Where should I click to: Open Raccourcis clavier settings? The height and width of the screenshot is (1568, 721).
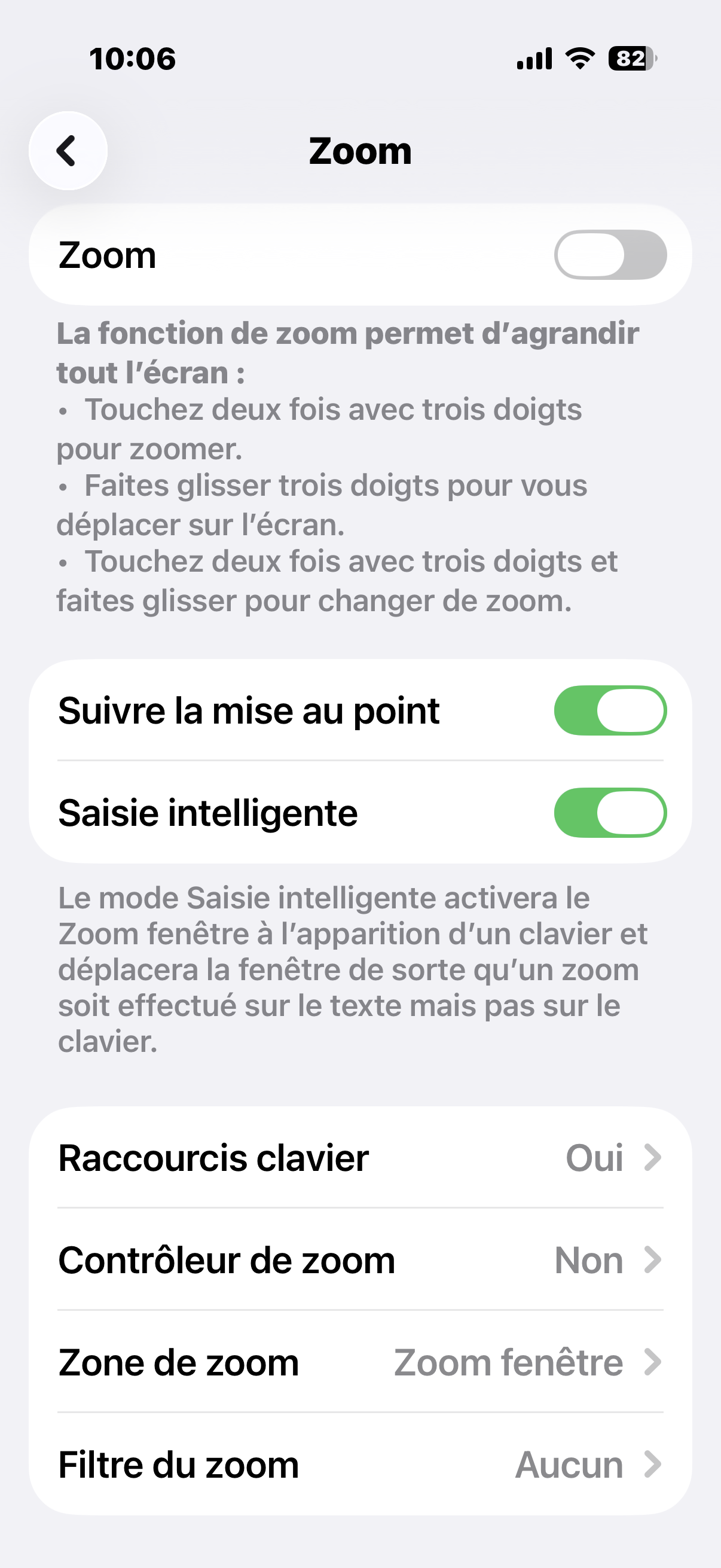(360, 1157)
